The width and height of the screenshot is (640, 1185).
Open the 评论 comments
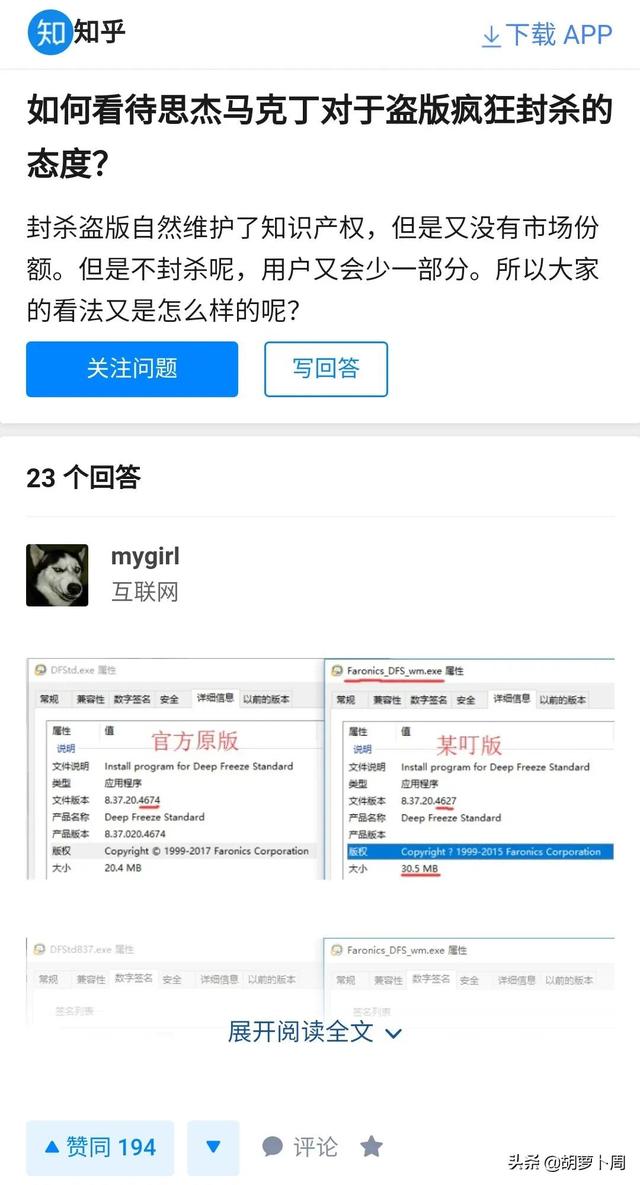click(300, 1147)
